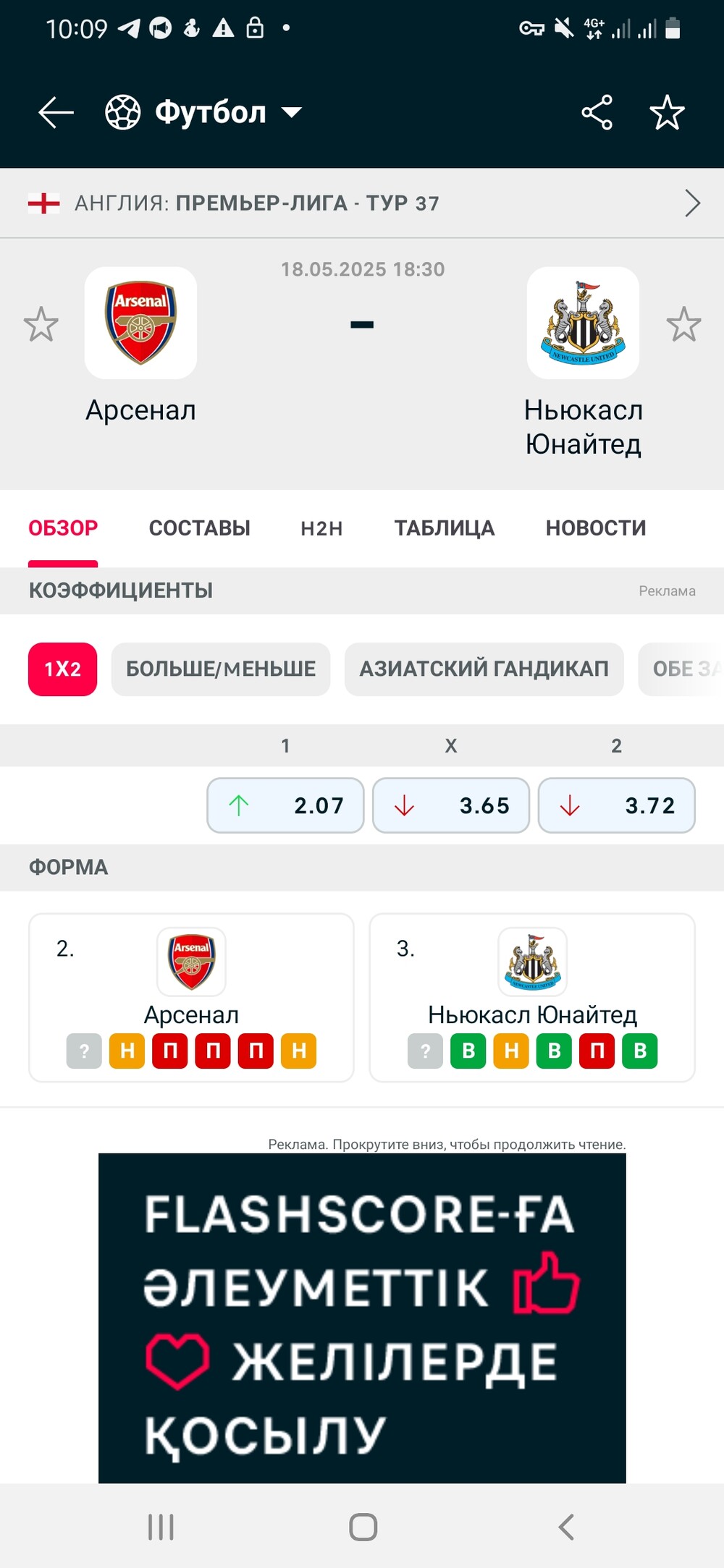Open the Арсенал team logo in the match header
Image resolution: width=724 pixels, height=1568 pixels.
tap(140, 323)
